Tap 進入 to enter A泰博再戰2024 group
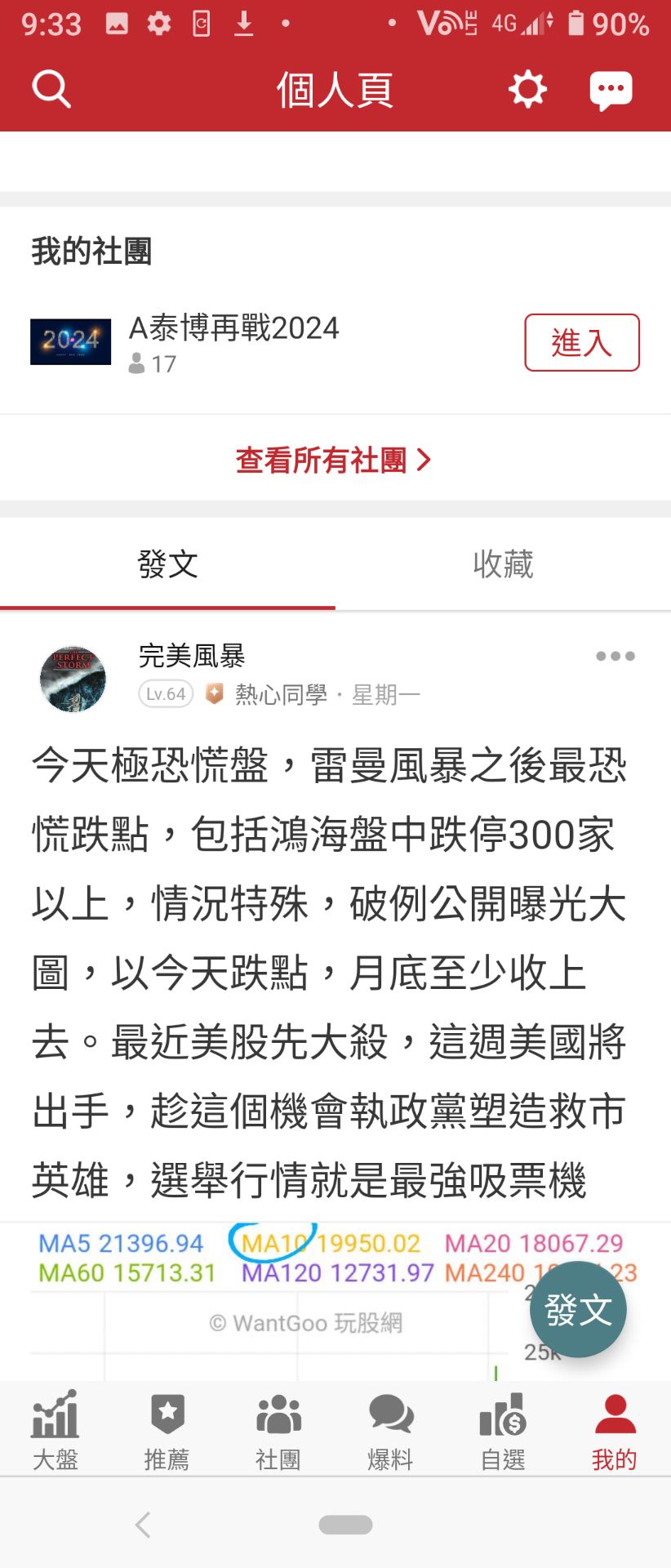This screenshot has width=671, height=1568. [x=581, y=342]
